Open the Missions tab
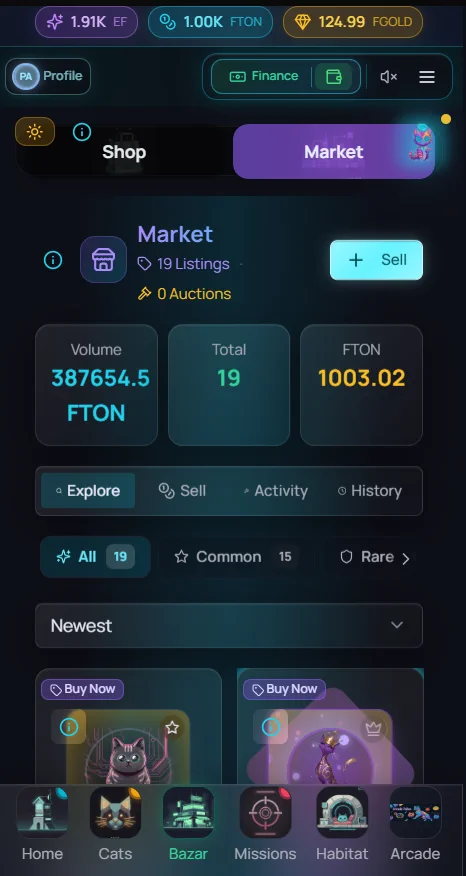 [265, 826]
